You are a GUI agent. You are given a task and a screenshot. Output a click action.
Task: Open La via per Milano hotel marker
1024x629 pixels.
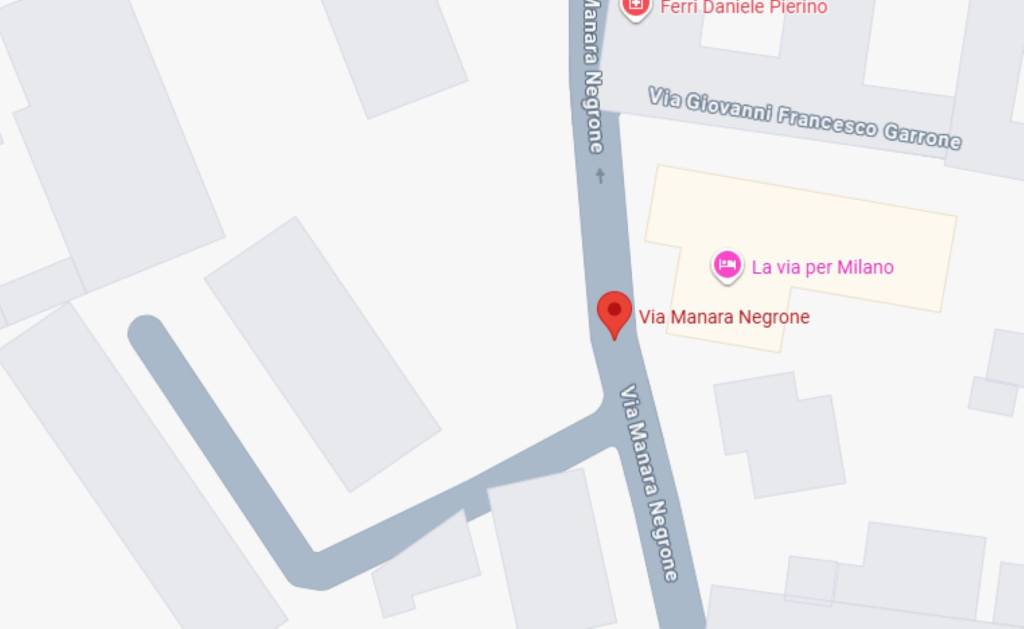click(727, 266)
